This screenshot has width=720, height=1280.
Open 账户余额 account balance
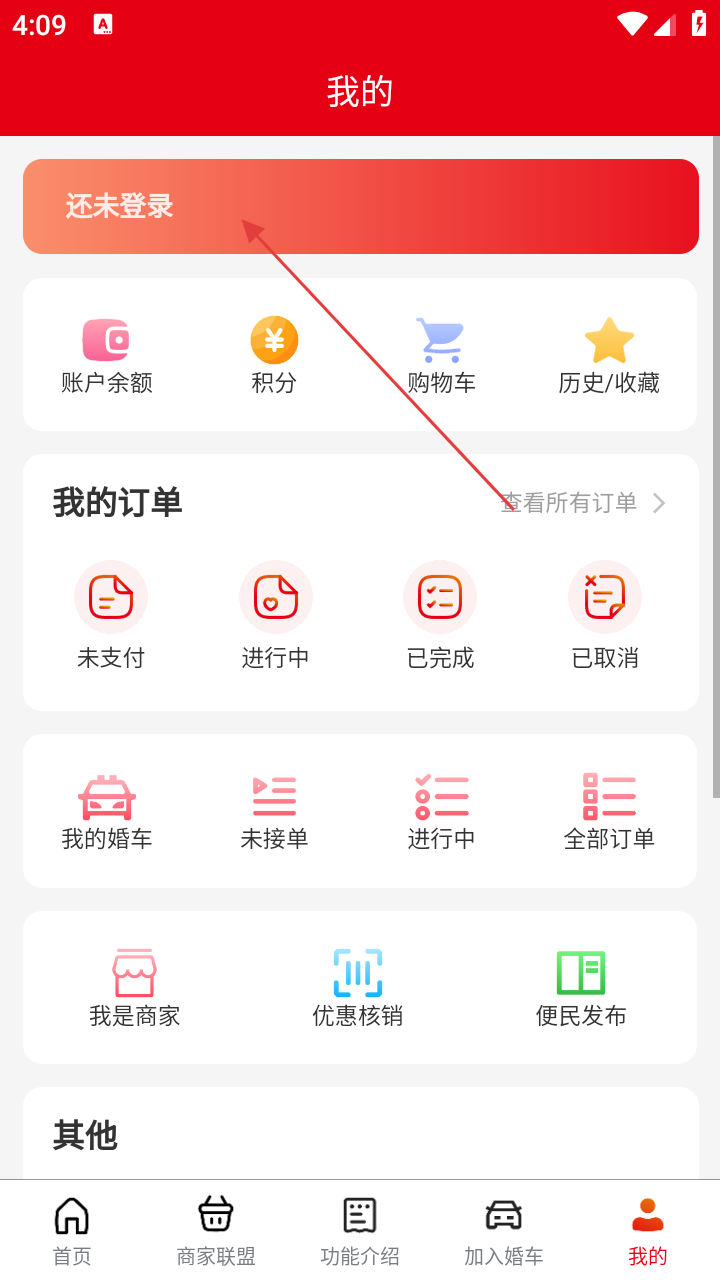[107, 355]
